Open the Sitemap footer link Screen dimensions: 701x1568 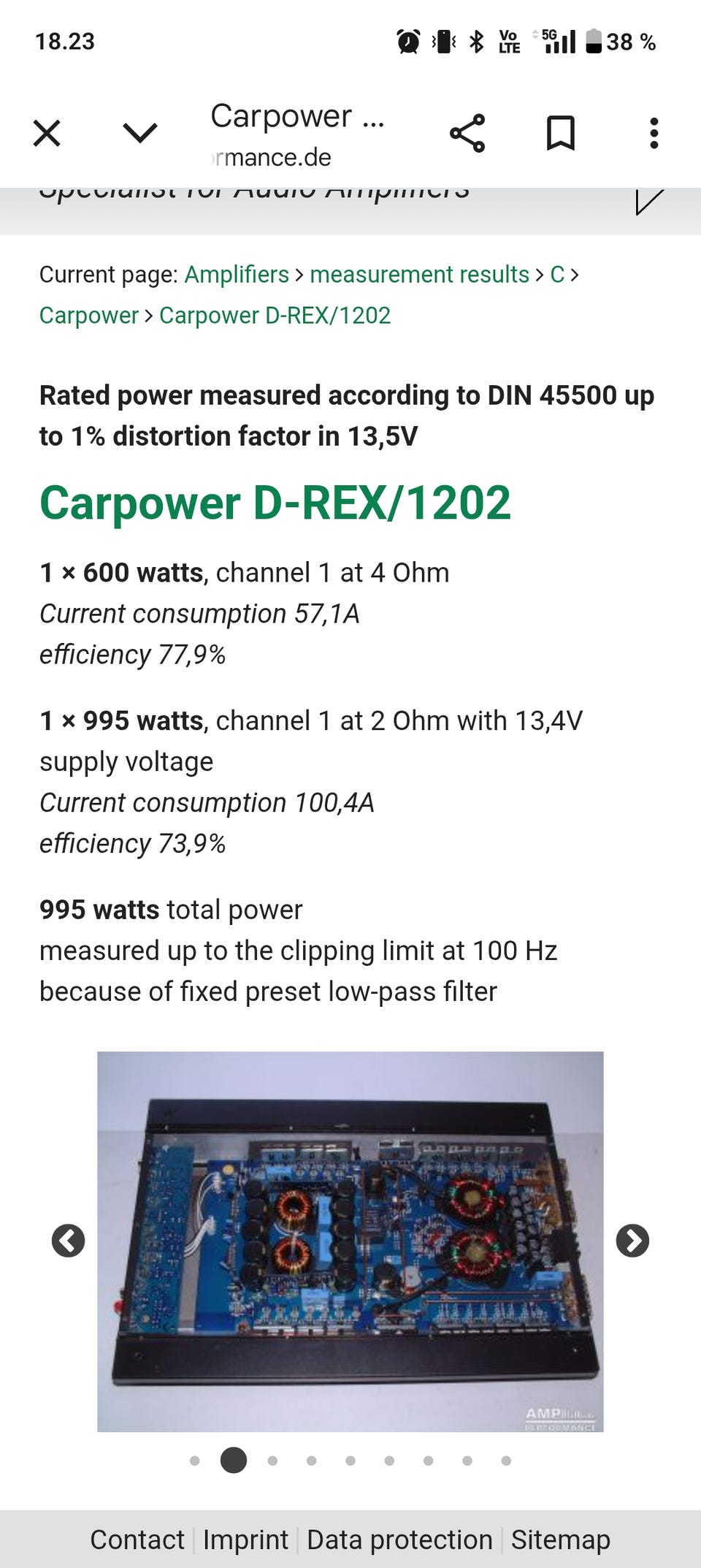[560, 1540]
